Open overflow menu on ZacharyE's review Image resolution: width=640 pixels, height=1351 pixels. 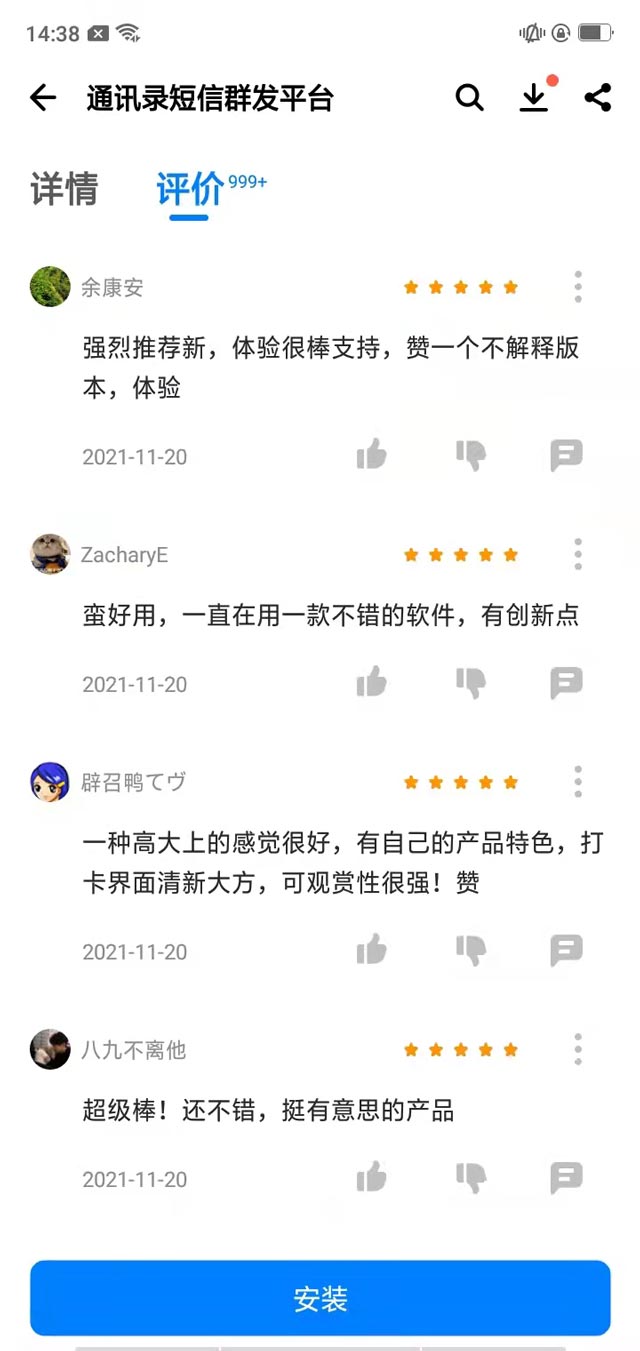(x=578, y=554)
